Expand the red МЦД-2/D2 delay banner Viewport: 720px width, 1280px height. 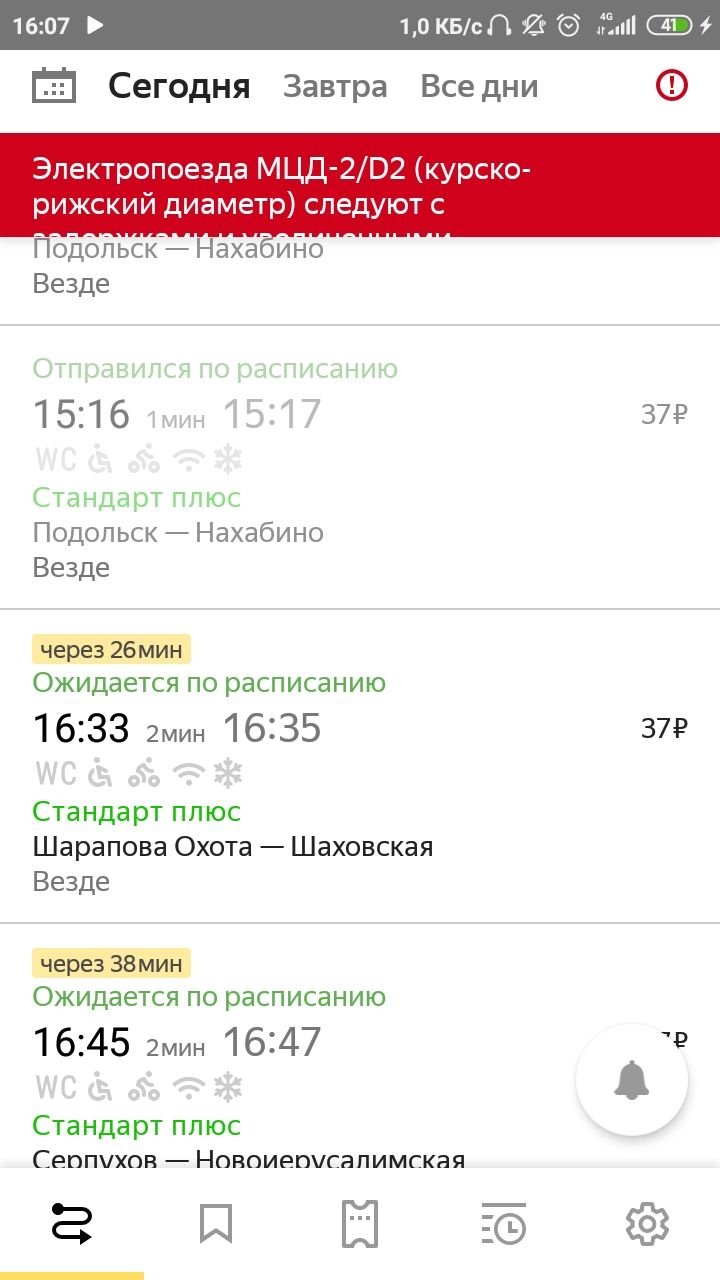(x=360, y=186)
